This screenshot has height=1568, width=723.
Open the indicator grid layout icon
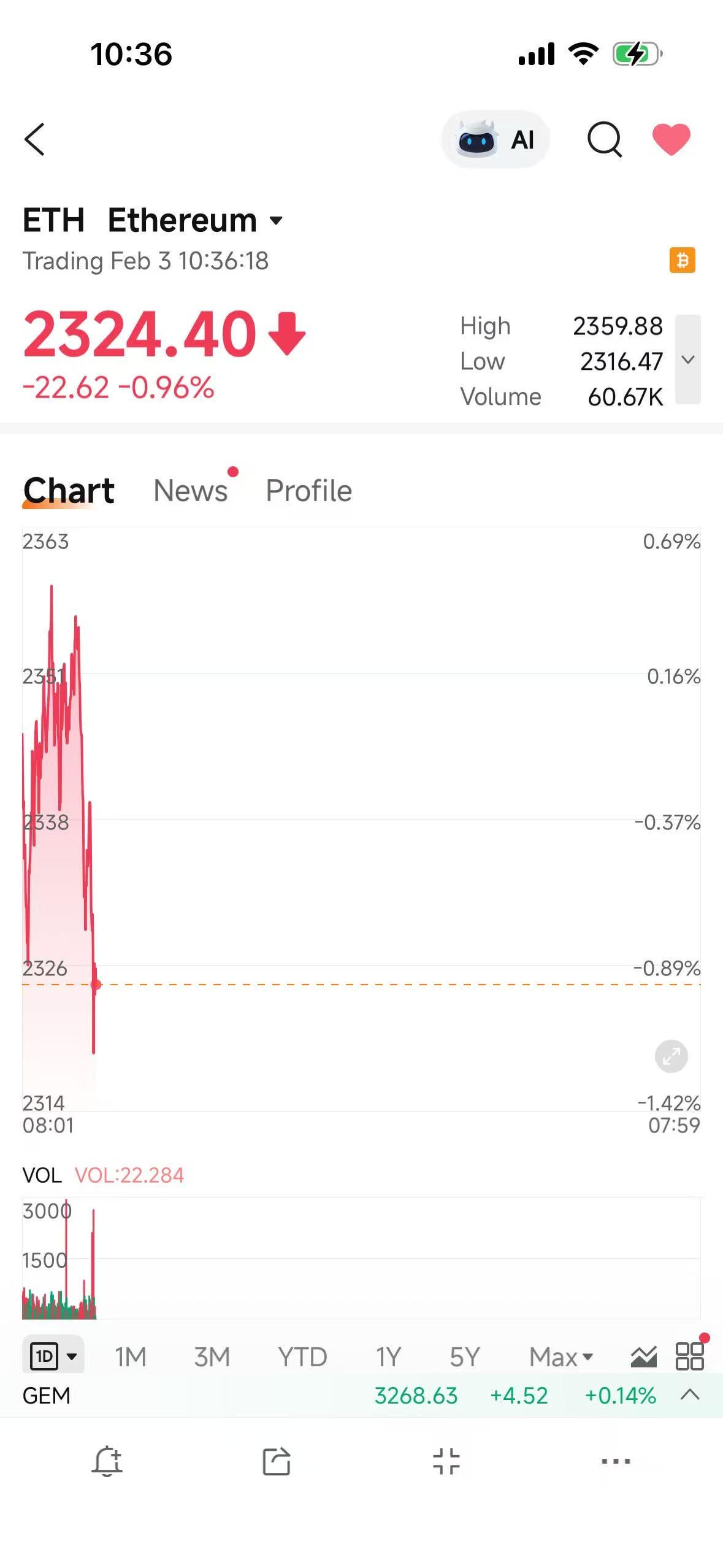pos(690,1356)
